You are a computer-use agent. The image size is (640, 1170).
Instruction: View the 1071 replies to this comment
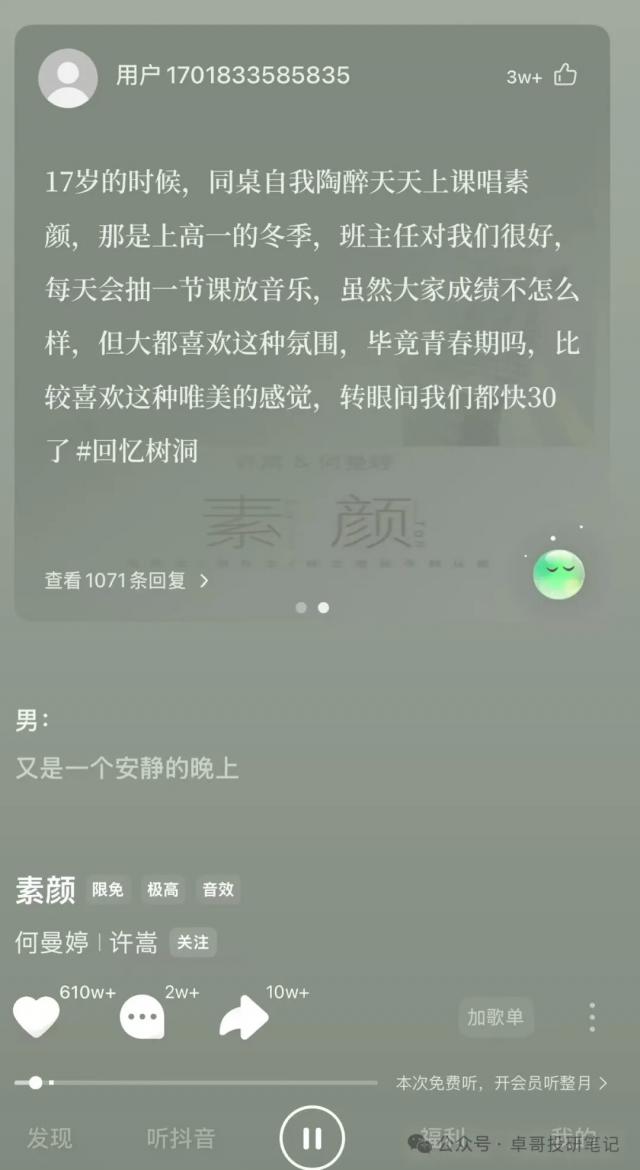pos(126,580)
